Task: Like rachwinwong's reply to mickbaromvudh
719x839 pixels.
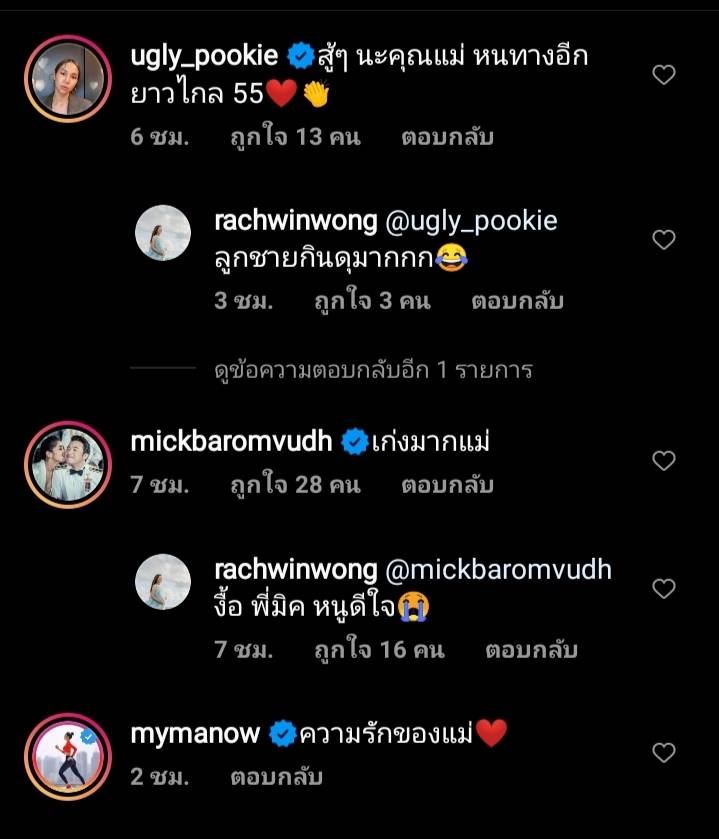Action: pos(663,589)
